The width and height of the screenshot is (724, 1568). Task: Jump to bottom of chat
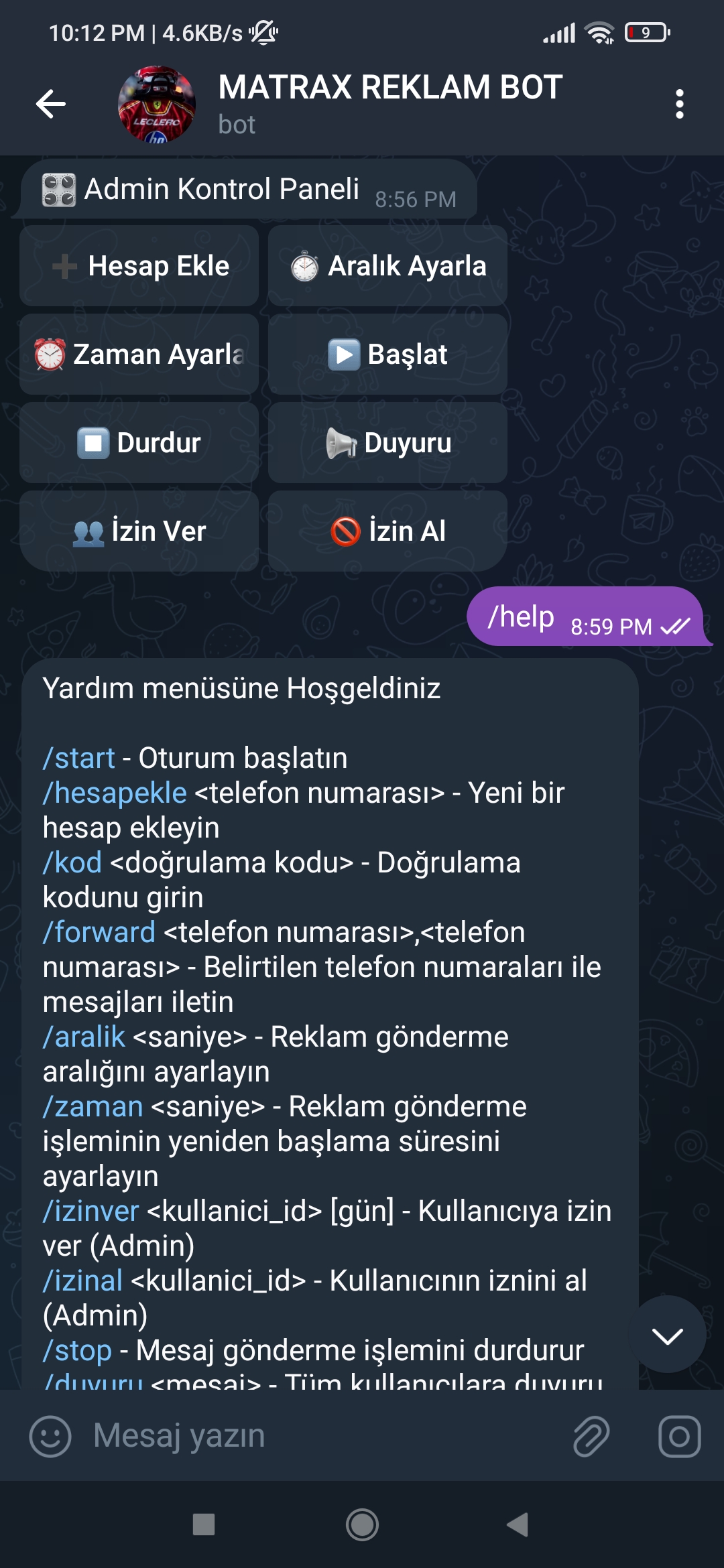[667, 1336]
